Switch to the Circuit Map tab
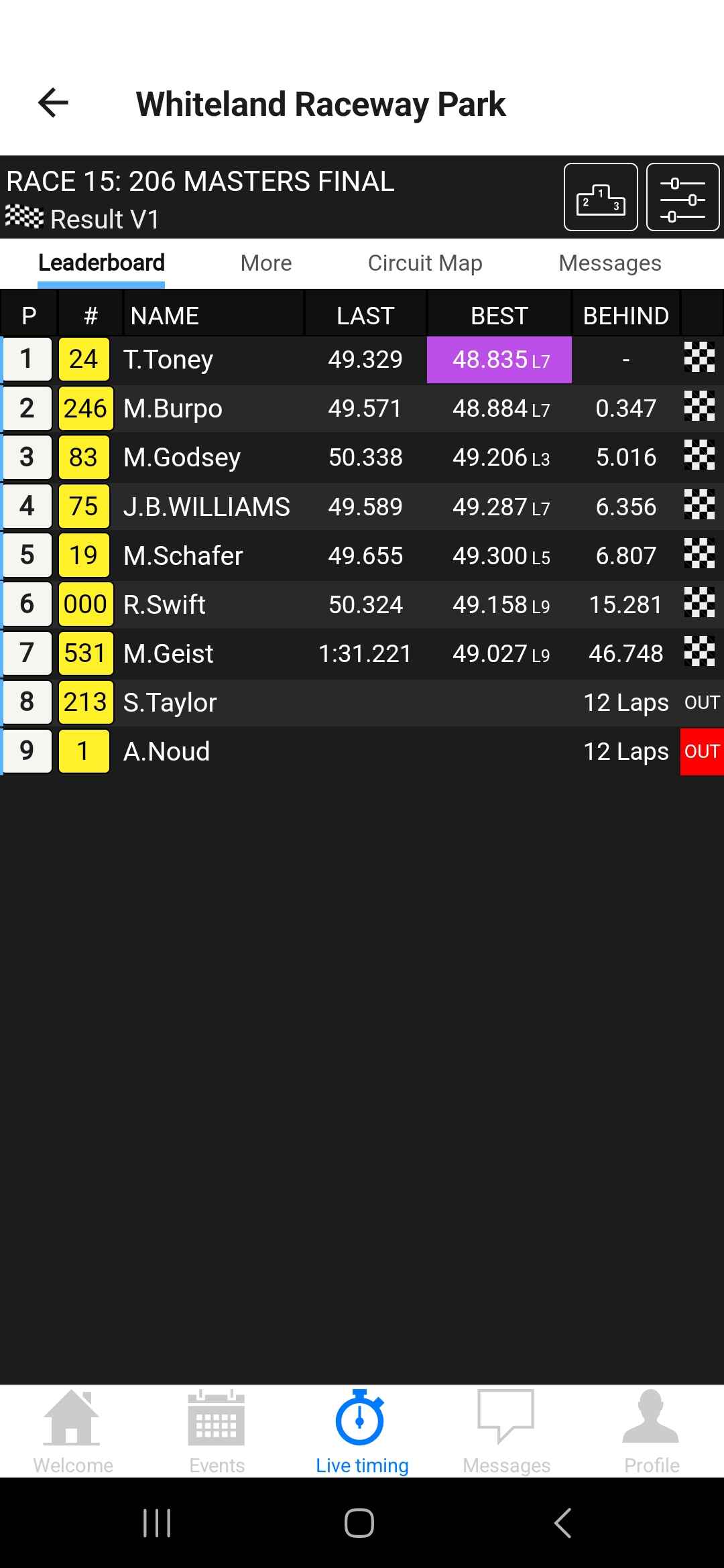 tap(425, 263)
